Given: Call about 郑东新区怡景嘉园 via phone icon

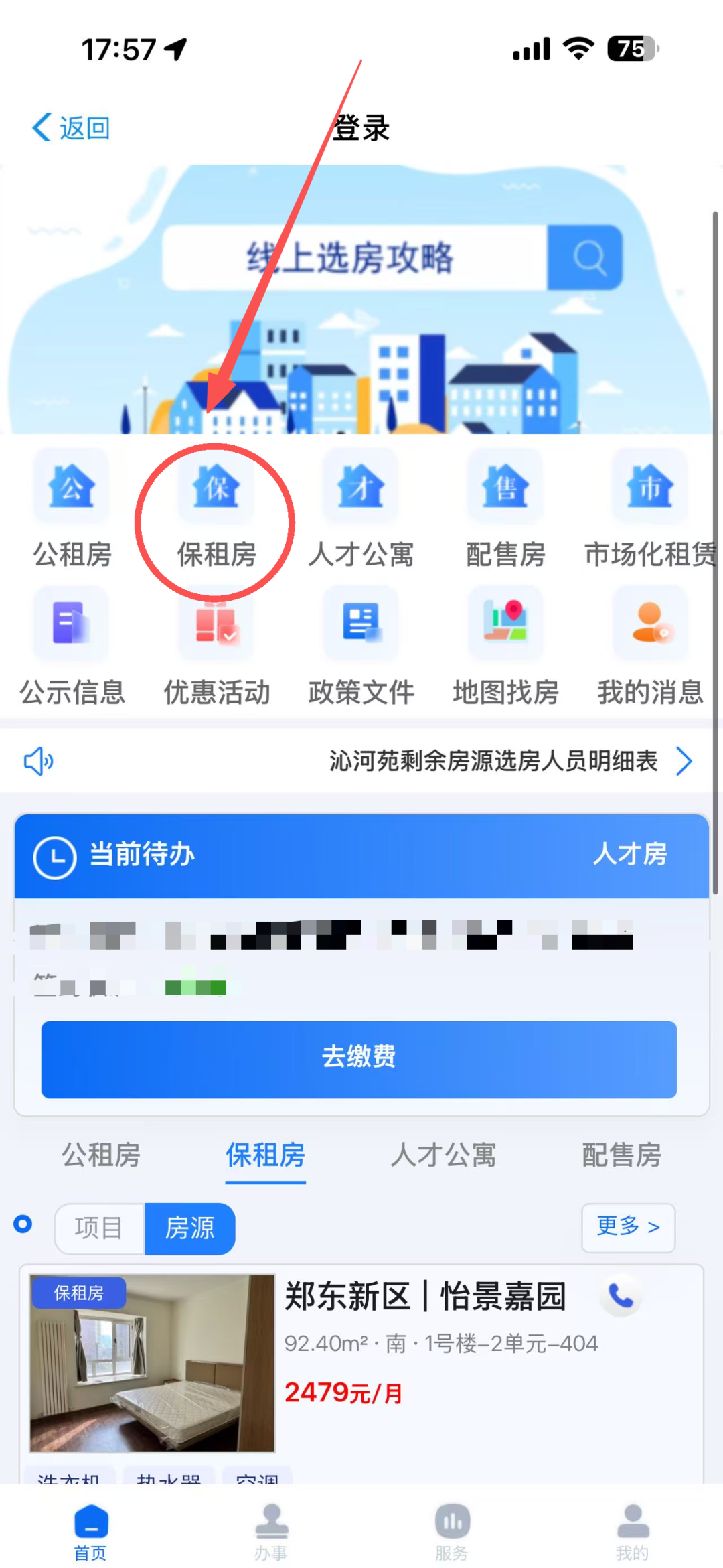Looking at the screenshot, I should point(621,1297).
